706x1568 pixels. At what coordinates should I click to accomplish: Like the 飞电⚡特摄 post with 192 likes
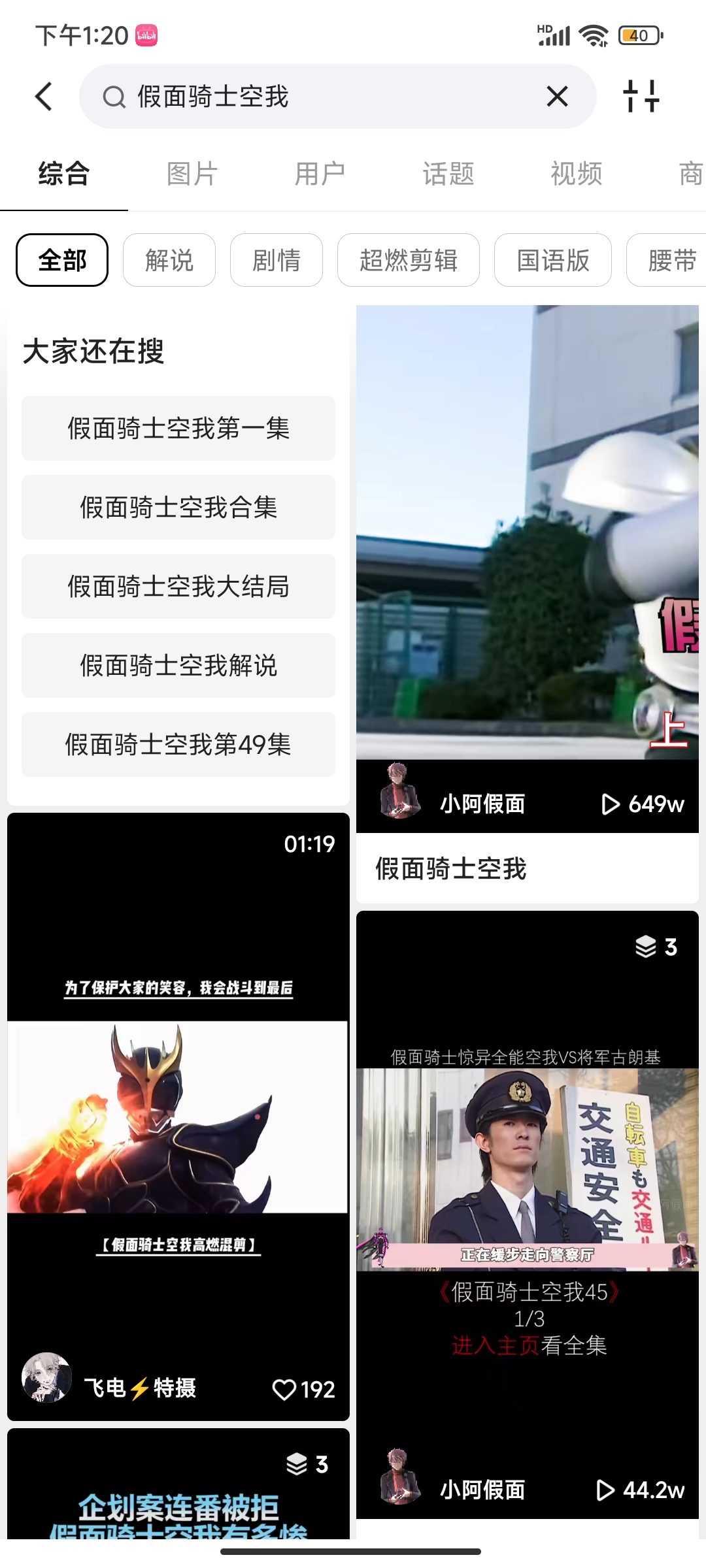(x=304, y=1389)
